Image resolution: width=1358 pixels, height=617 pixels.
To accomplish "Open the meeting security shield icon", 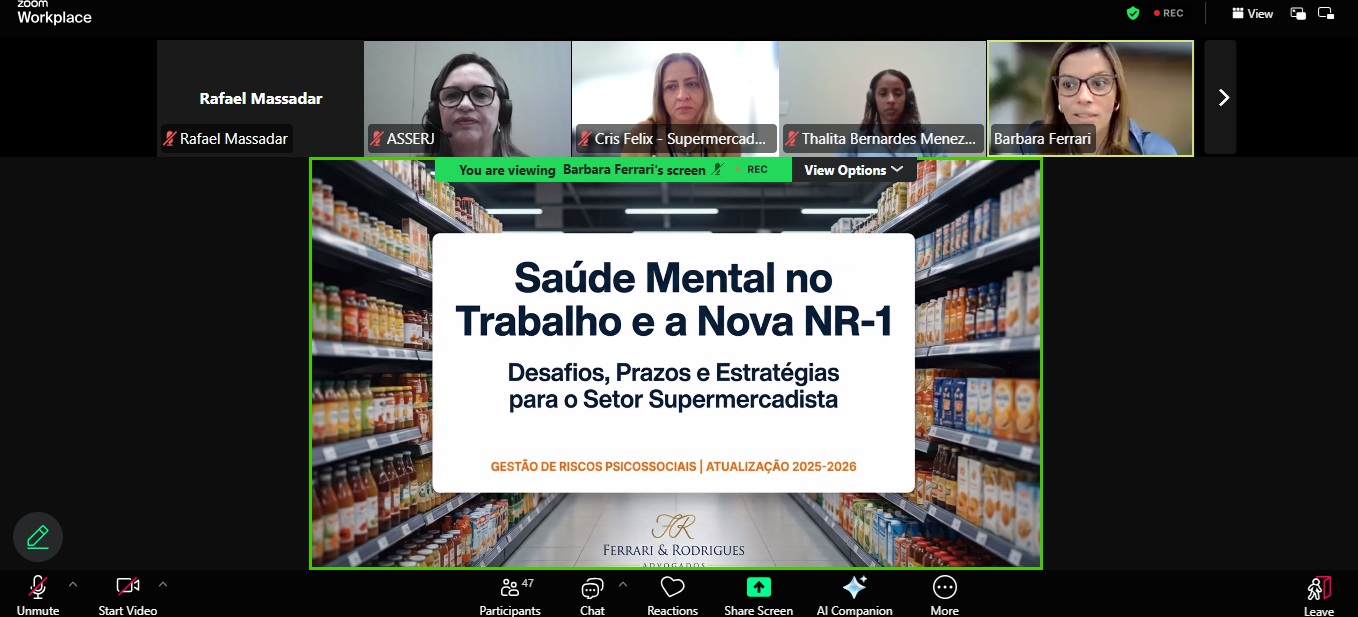I will (x=1132, y=13).
